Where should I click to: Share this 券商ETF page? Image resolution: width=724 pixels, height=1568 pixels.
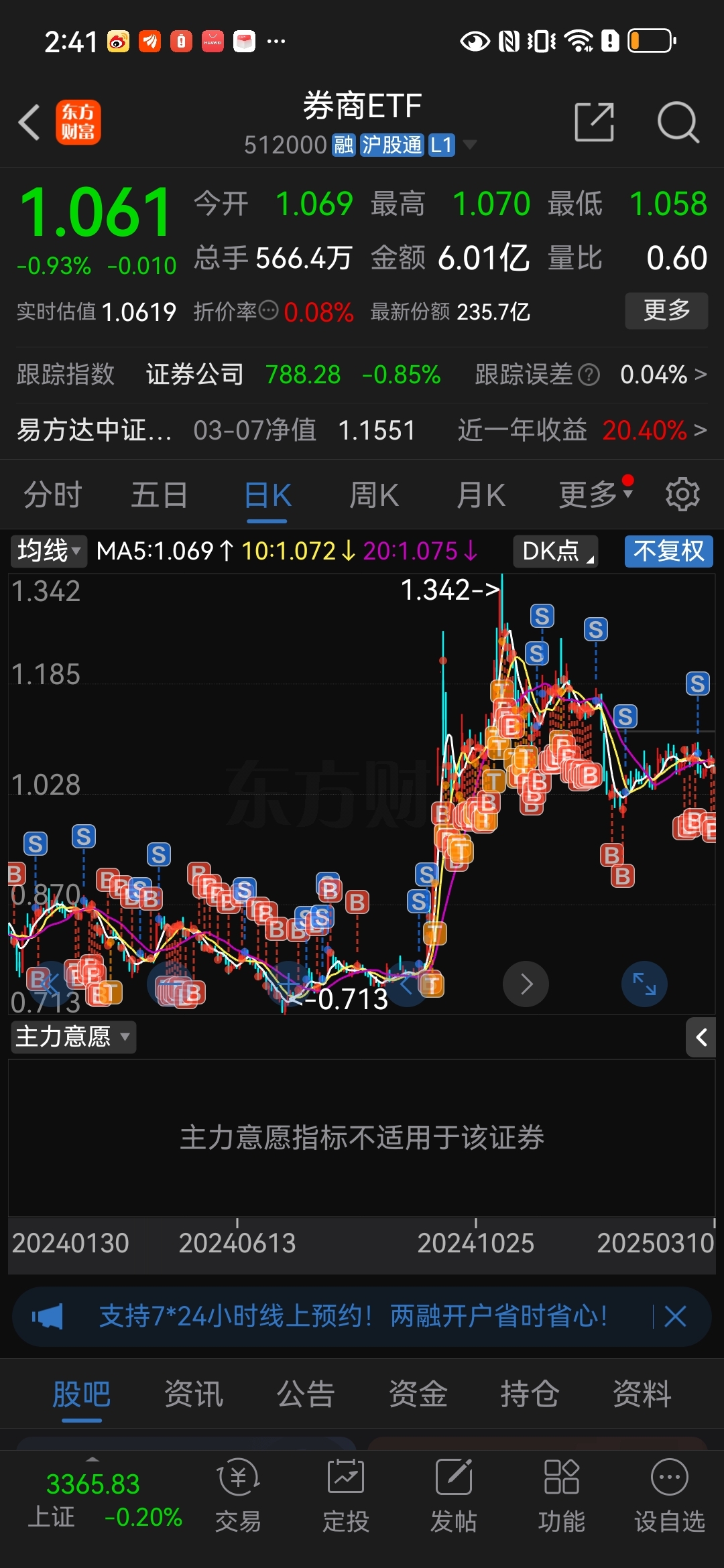pos(594,122)
